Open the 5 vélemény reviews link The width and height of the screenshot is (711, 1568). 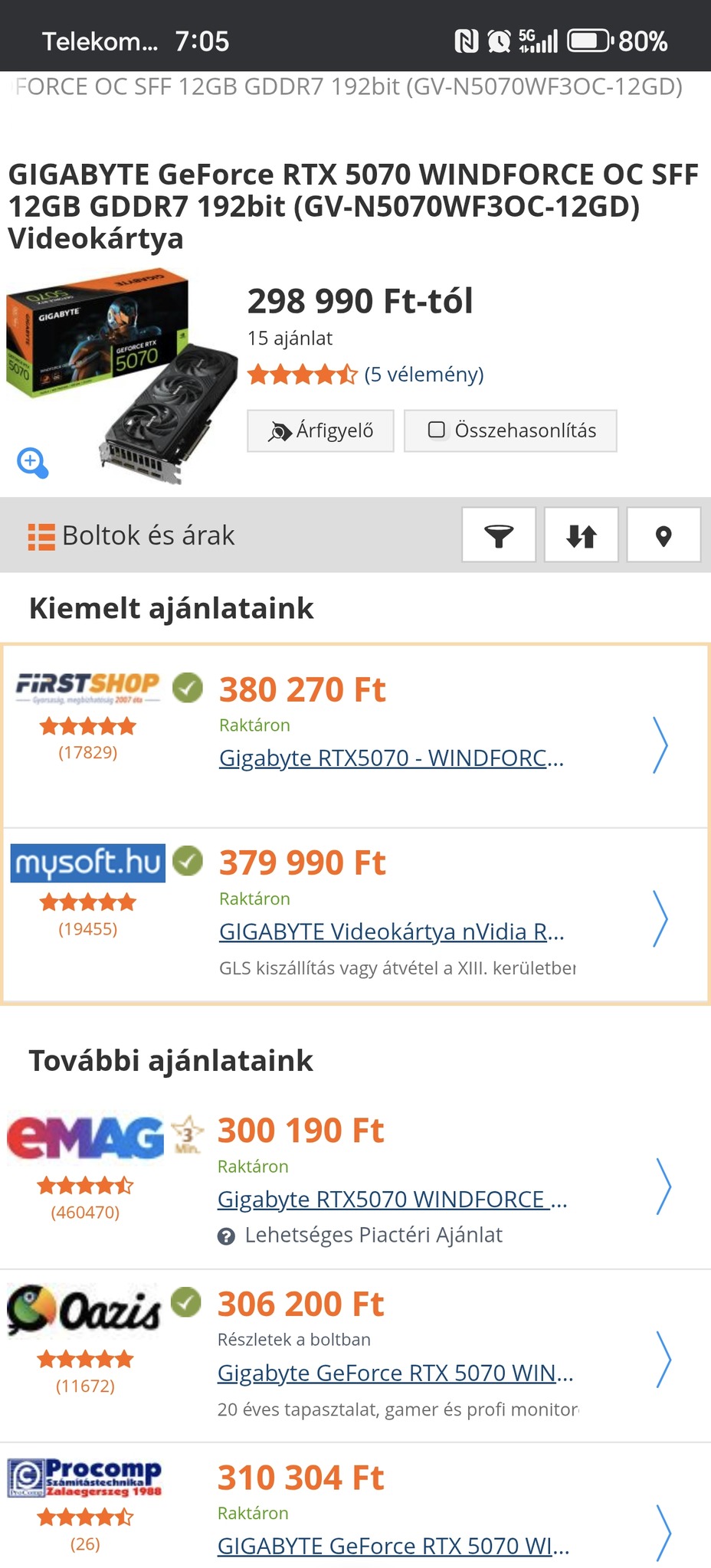pyautogui.click(x=424, y=375)
